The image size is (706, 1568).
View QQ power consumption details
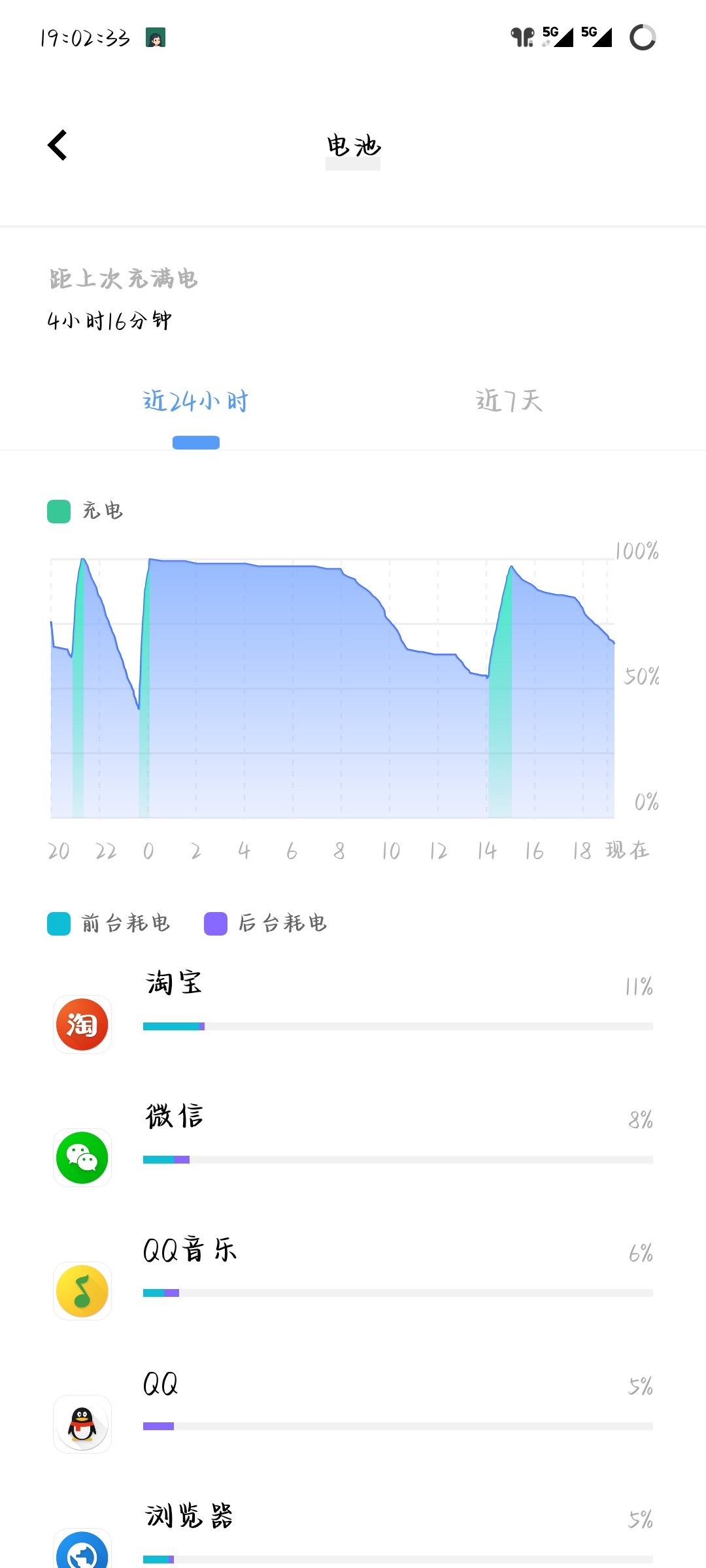click(x=353, y=1409)
